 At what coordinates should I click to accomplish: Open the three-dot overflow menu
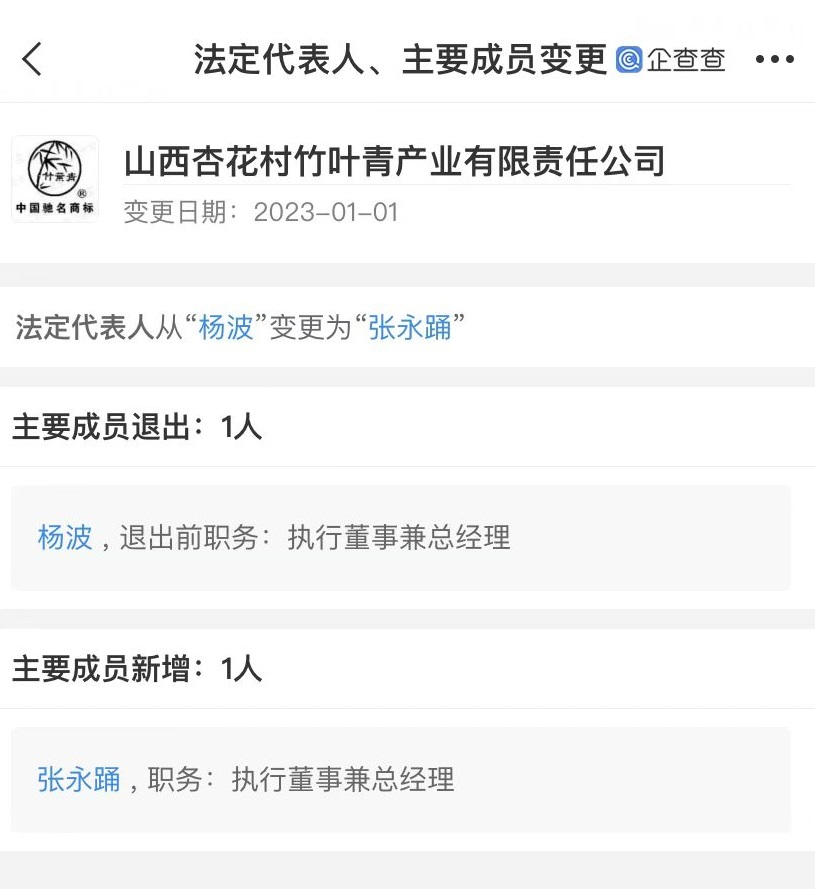774,60
